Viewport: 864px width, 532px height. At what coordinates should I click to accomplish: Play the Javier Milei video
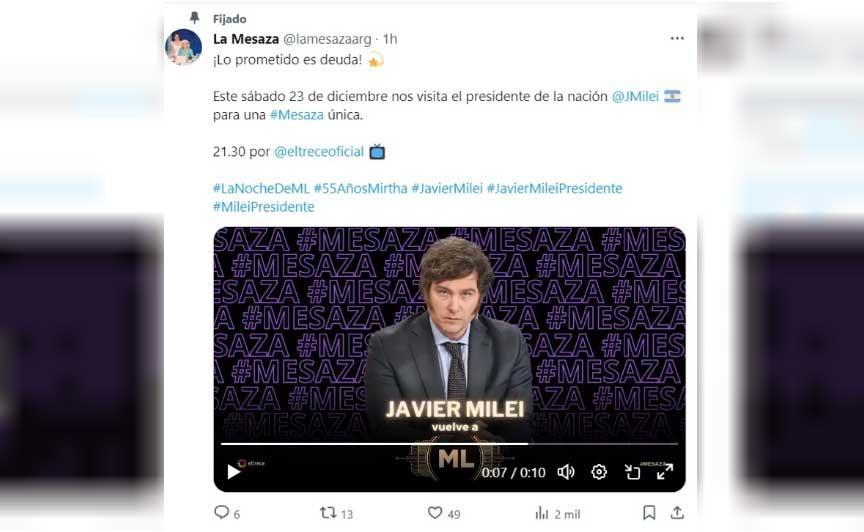pos(234,471)
